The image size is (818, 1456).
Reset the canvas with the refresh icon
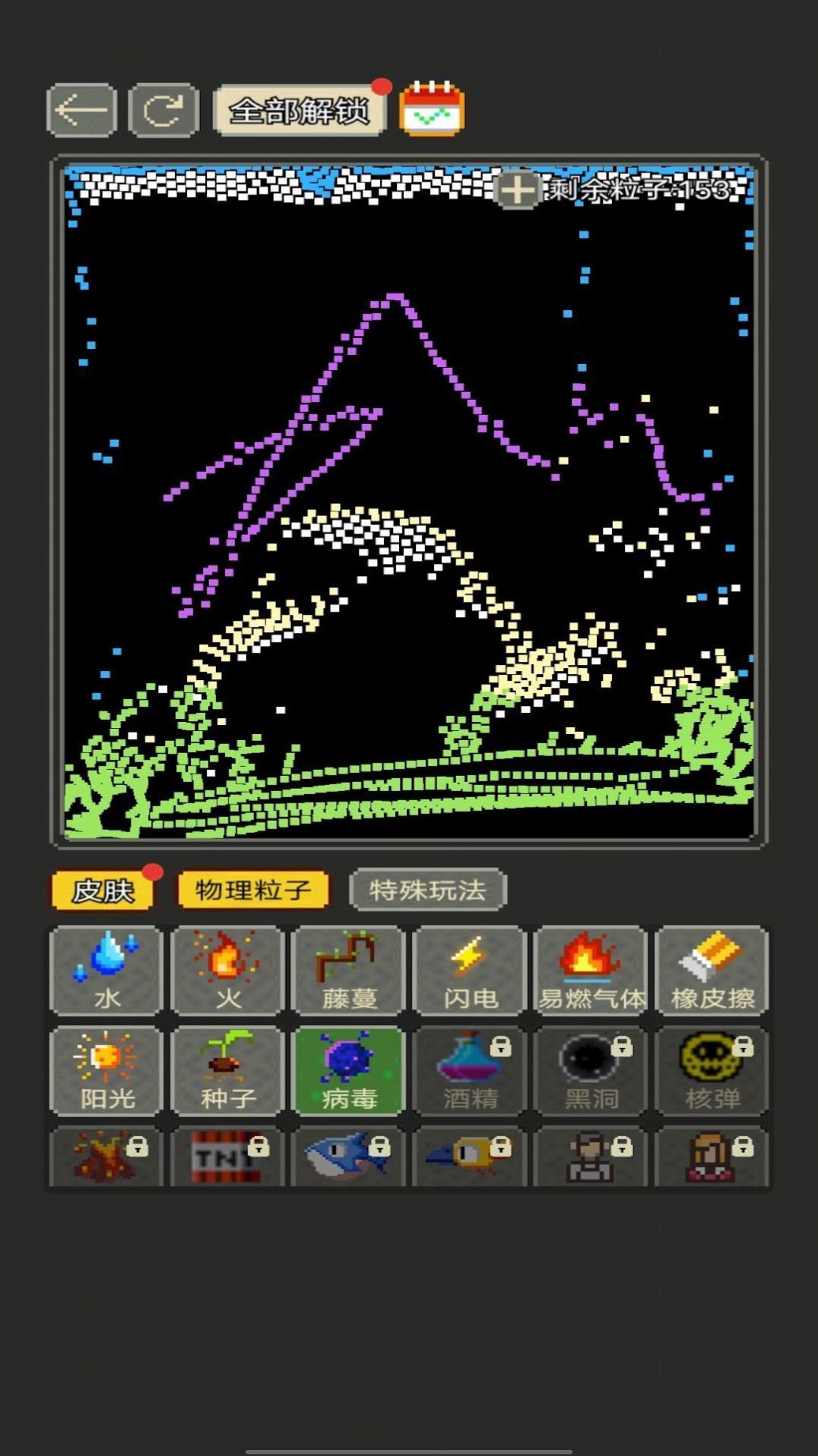[163, 110]
